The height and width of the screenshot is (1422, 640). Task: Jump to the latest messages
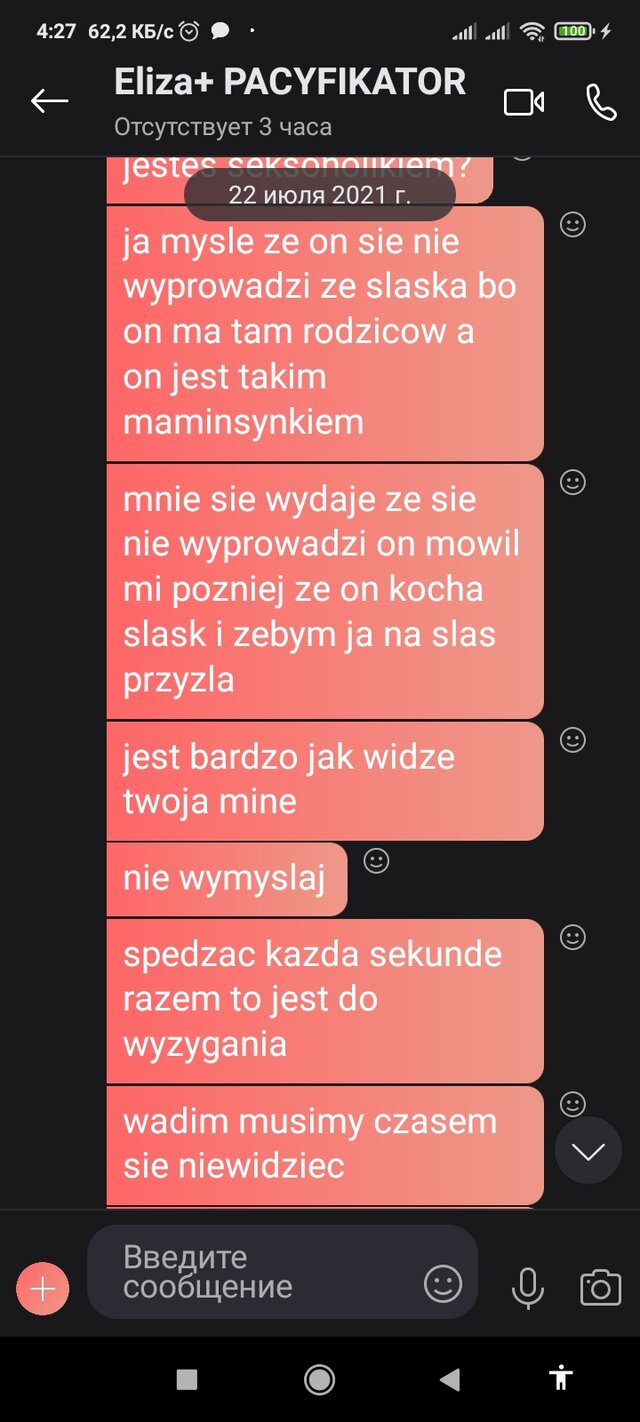(588, 1151)
